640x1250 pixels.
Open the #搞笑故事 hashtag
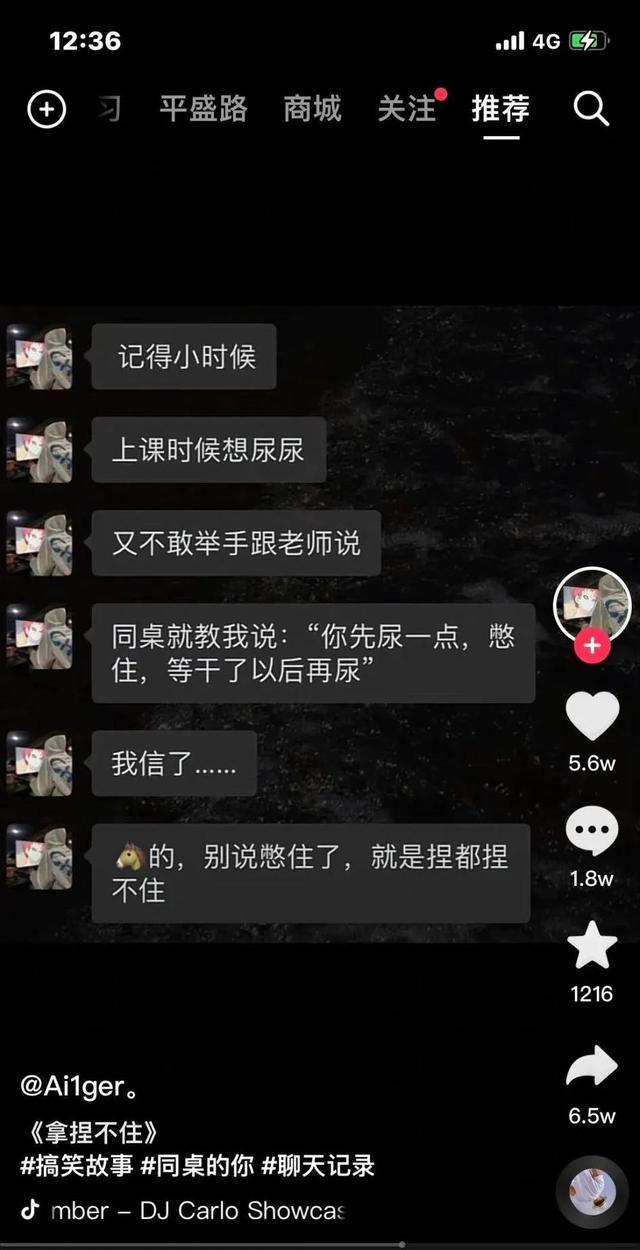tap(77, 1165)
